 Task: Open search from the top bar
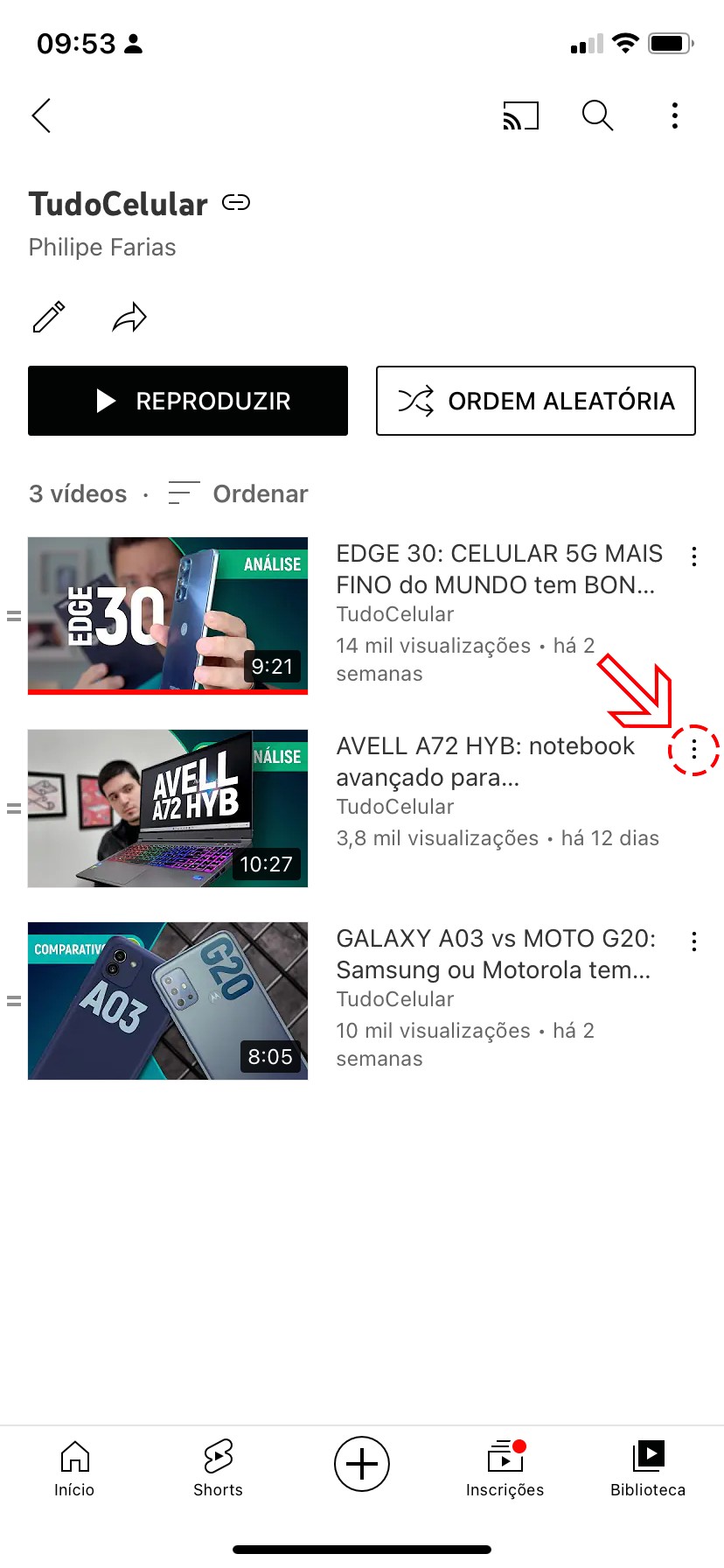point(597,115)
